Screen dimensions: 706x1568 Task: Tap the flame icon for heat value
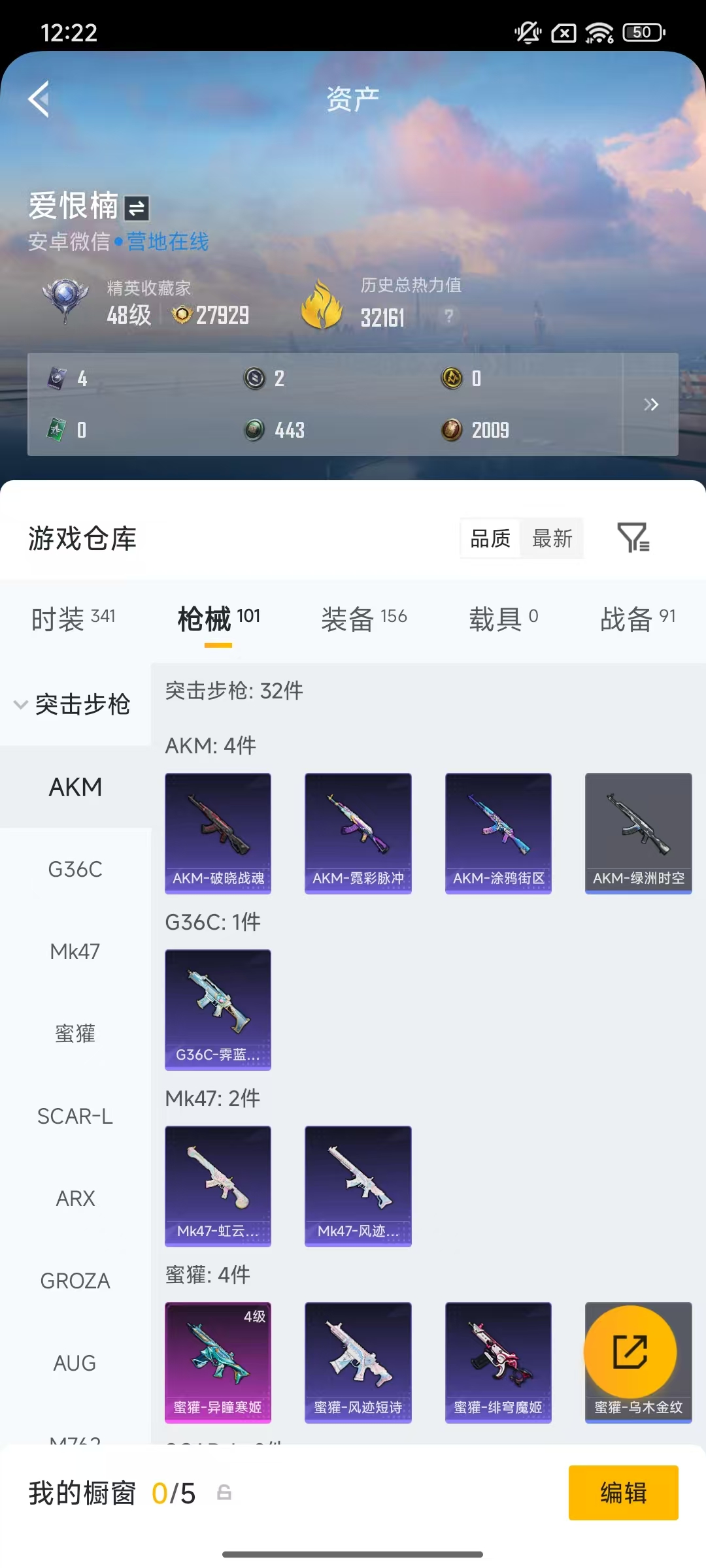click(x=320, y=303)
